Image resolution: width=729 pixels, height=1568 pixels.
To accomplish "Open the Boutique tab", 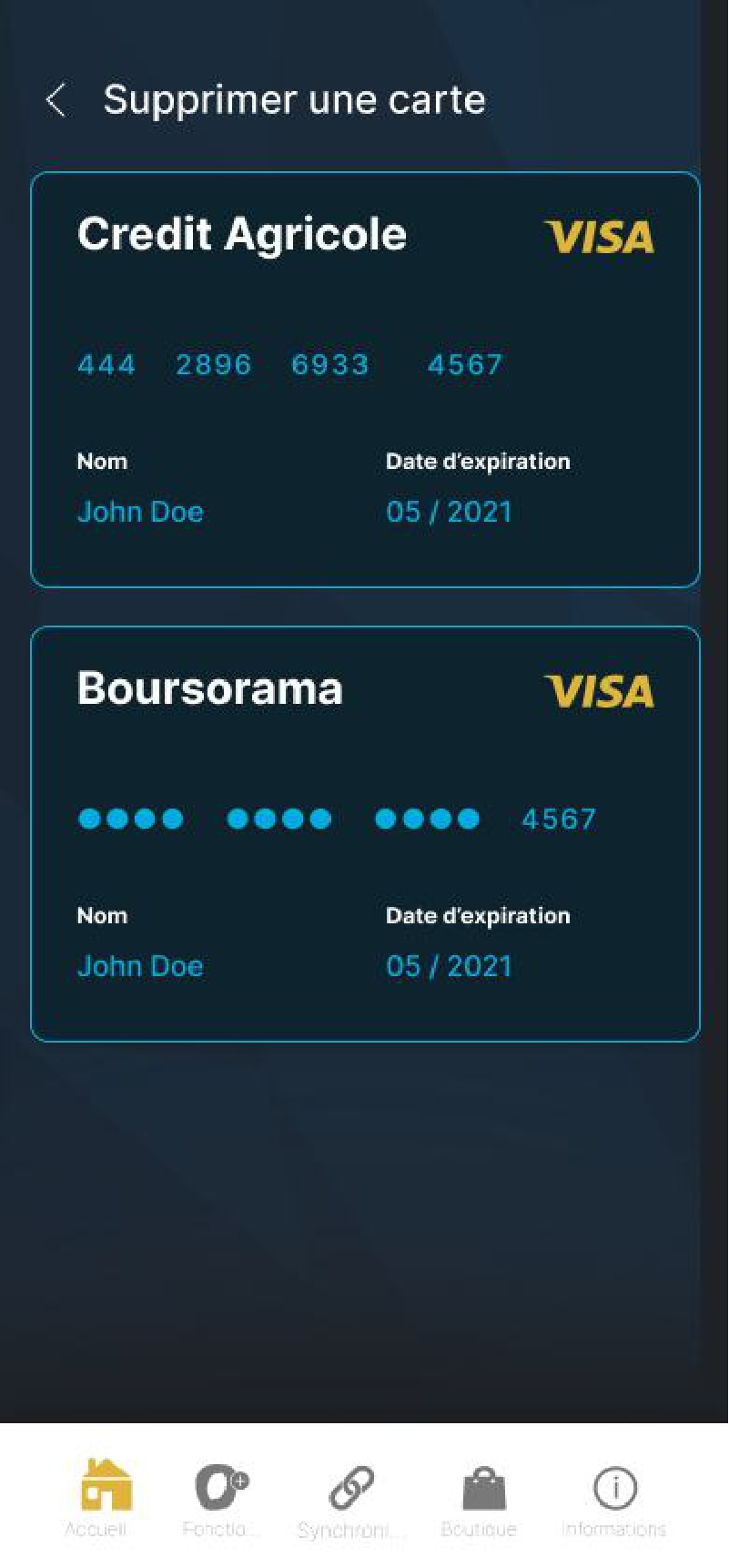I will pos(480,1498).
